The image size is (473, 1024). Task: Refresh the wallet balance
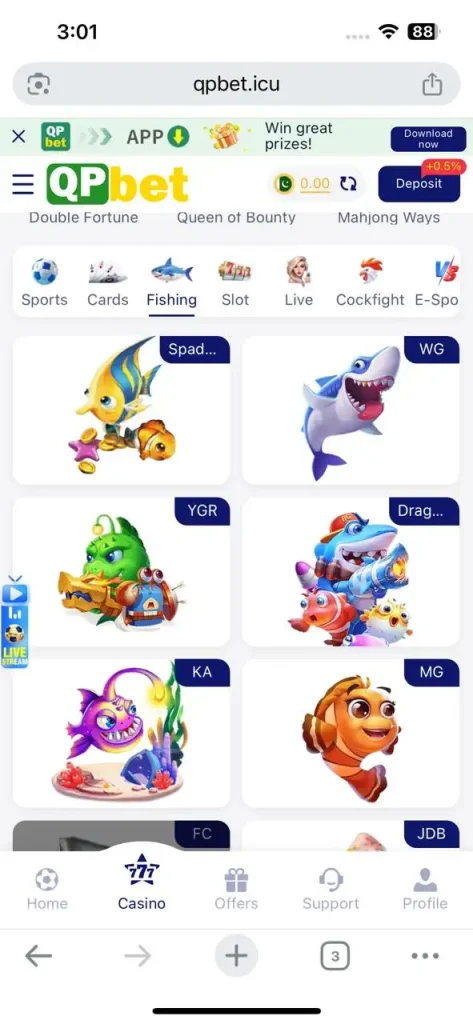point(348,184)
